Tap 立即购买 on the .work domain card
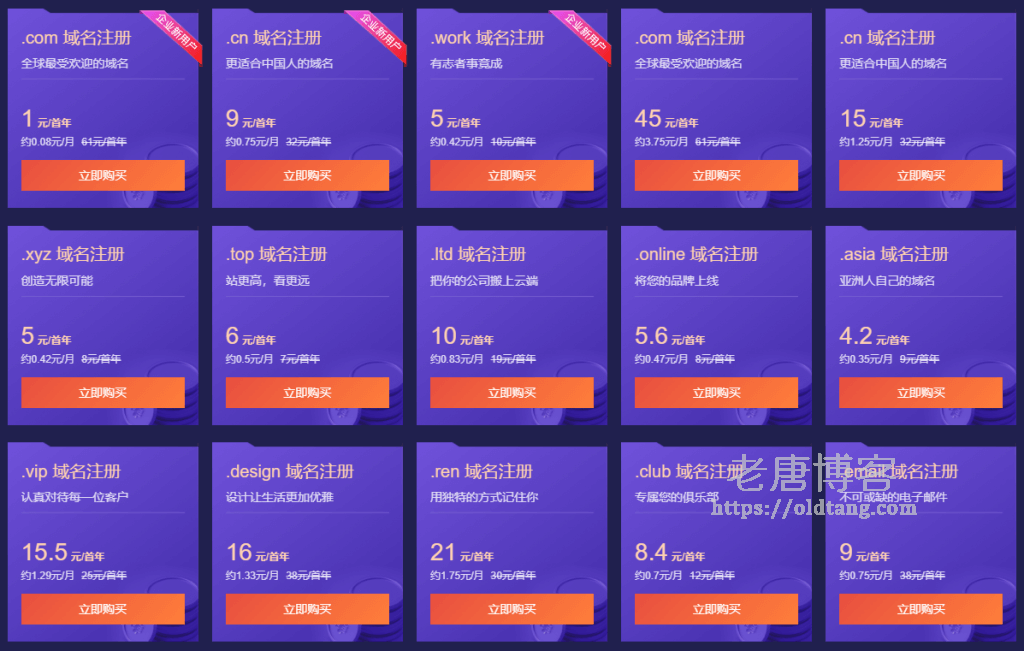 point(512,175)
